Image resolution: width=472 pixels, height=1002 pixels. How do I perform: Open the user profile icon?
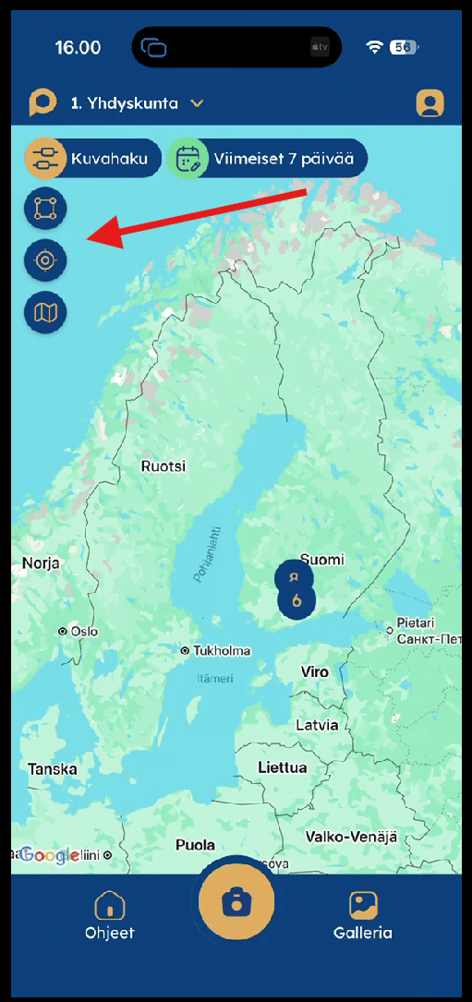coord(430,103)
